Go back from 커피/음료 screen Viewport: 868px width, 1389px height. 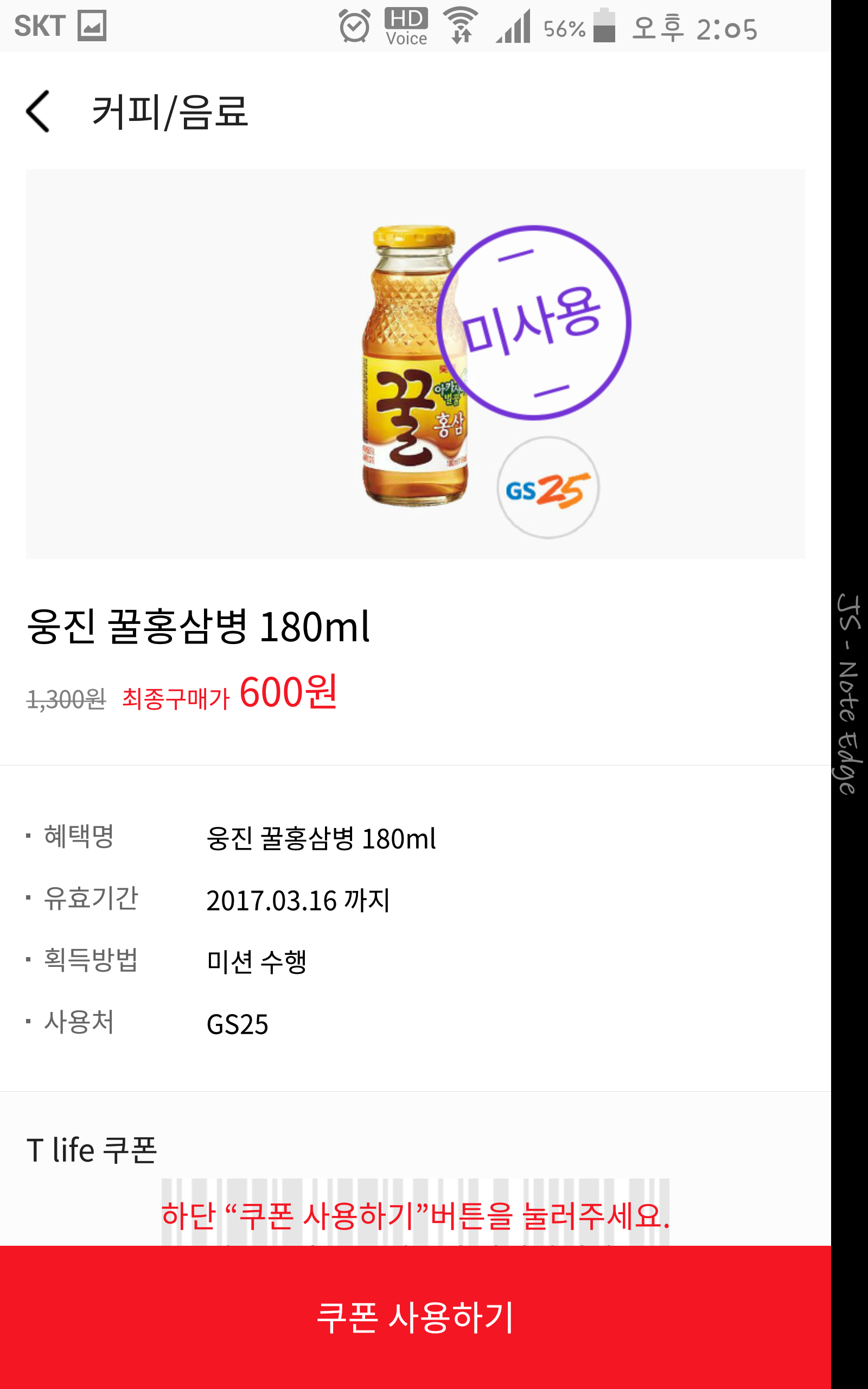(39, 111)
